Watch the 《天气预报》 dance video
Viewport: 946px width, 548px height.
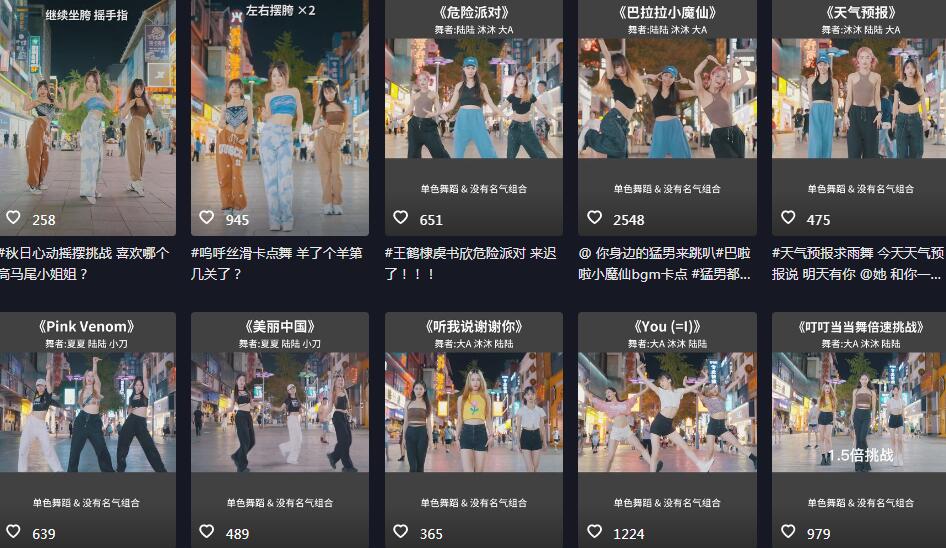pyautogui.click(x=860, y=110)
